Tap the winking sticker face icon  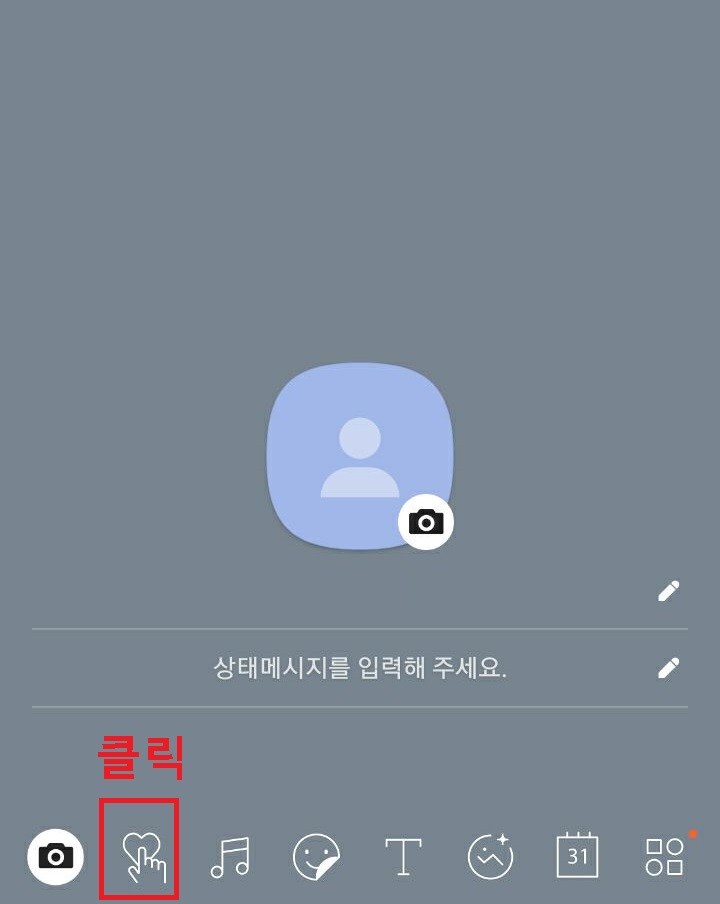point(316,855)
